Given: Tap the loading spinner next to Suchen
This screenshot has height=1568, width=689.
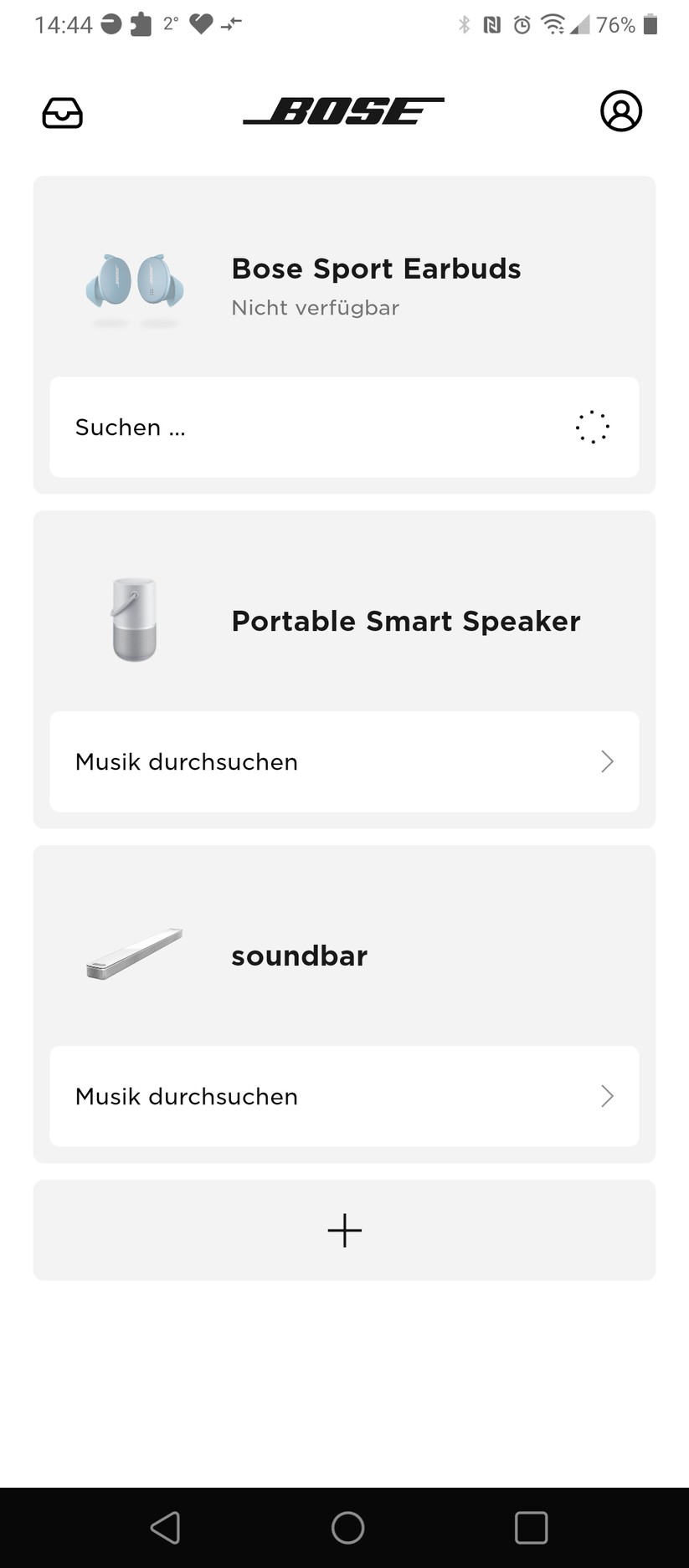Looking at the screenshot, I should click(x=594, y=427).
